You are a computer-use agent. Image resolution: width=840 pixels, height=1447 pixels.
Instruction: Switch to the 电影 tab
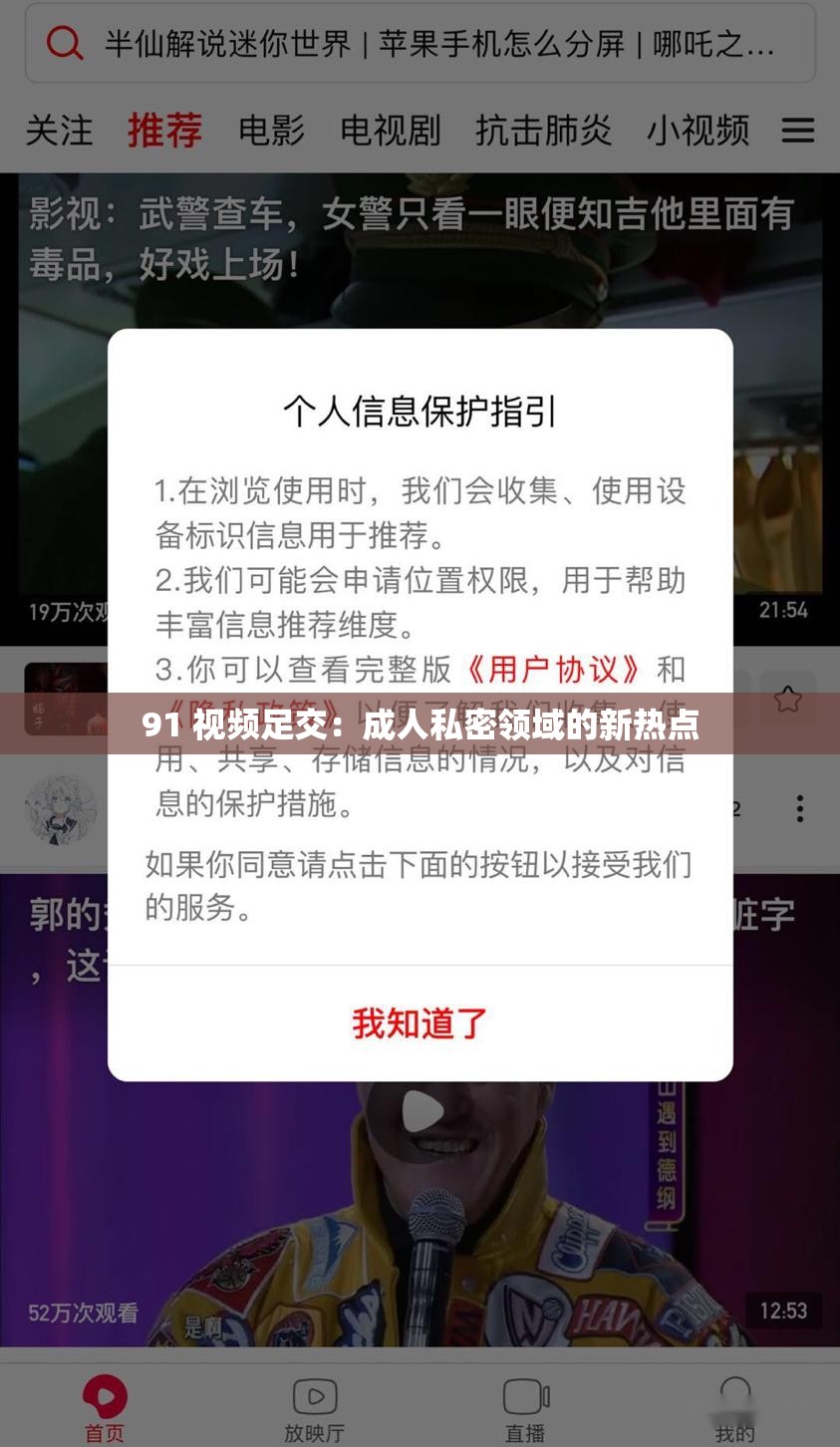click(x=271, y=132)
